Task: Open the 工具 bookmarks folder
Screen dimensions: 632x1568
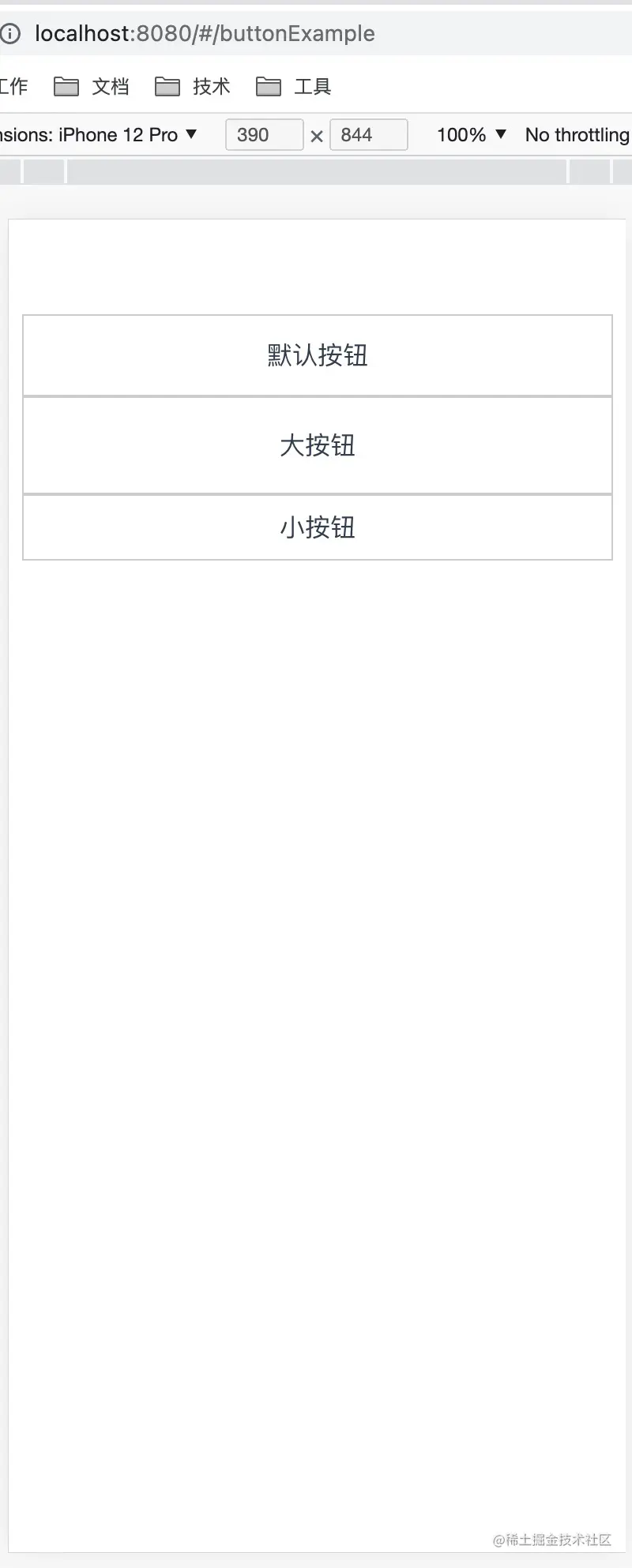Action: 294,86
